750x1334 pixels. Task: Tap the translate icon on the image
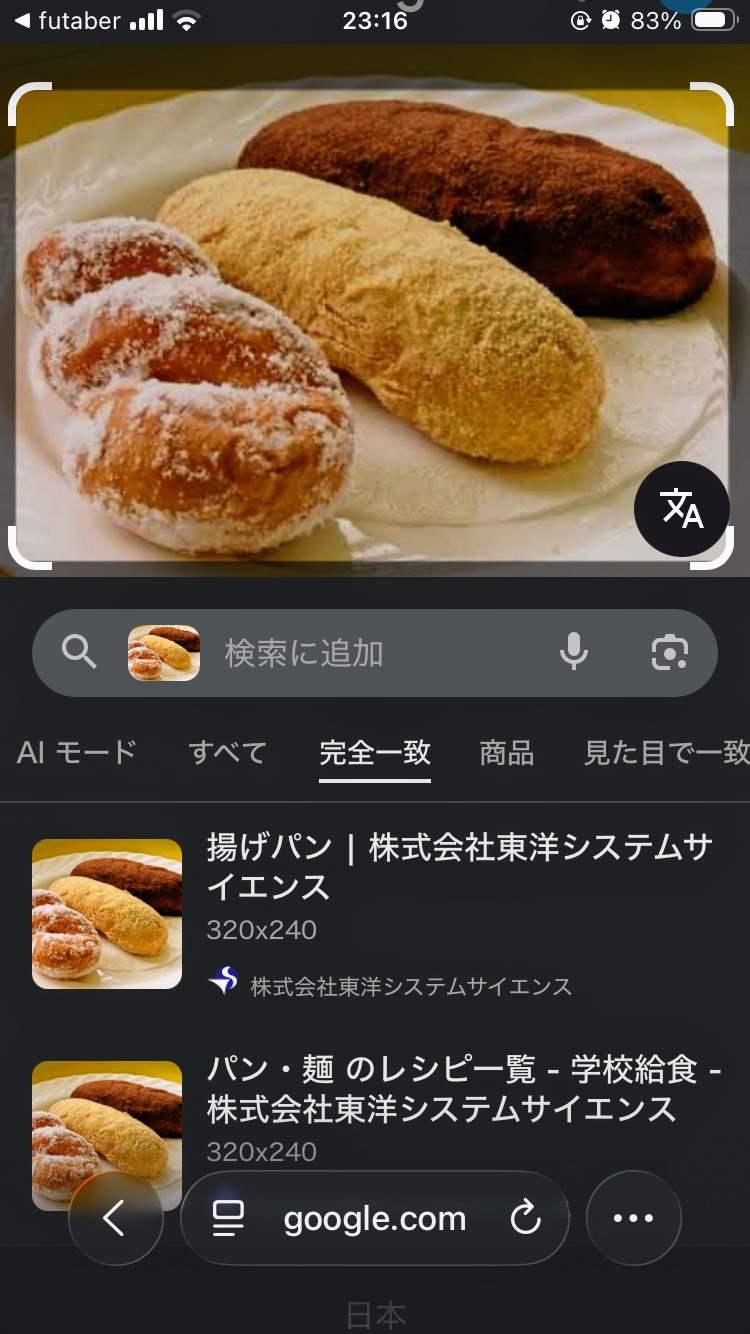coord(682,509)
